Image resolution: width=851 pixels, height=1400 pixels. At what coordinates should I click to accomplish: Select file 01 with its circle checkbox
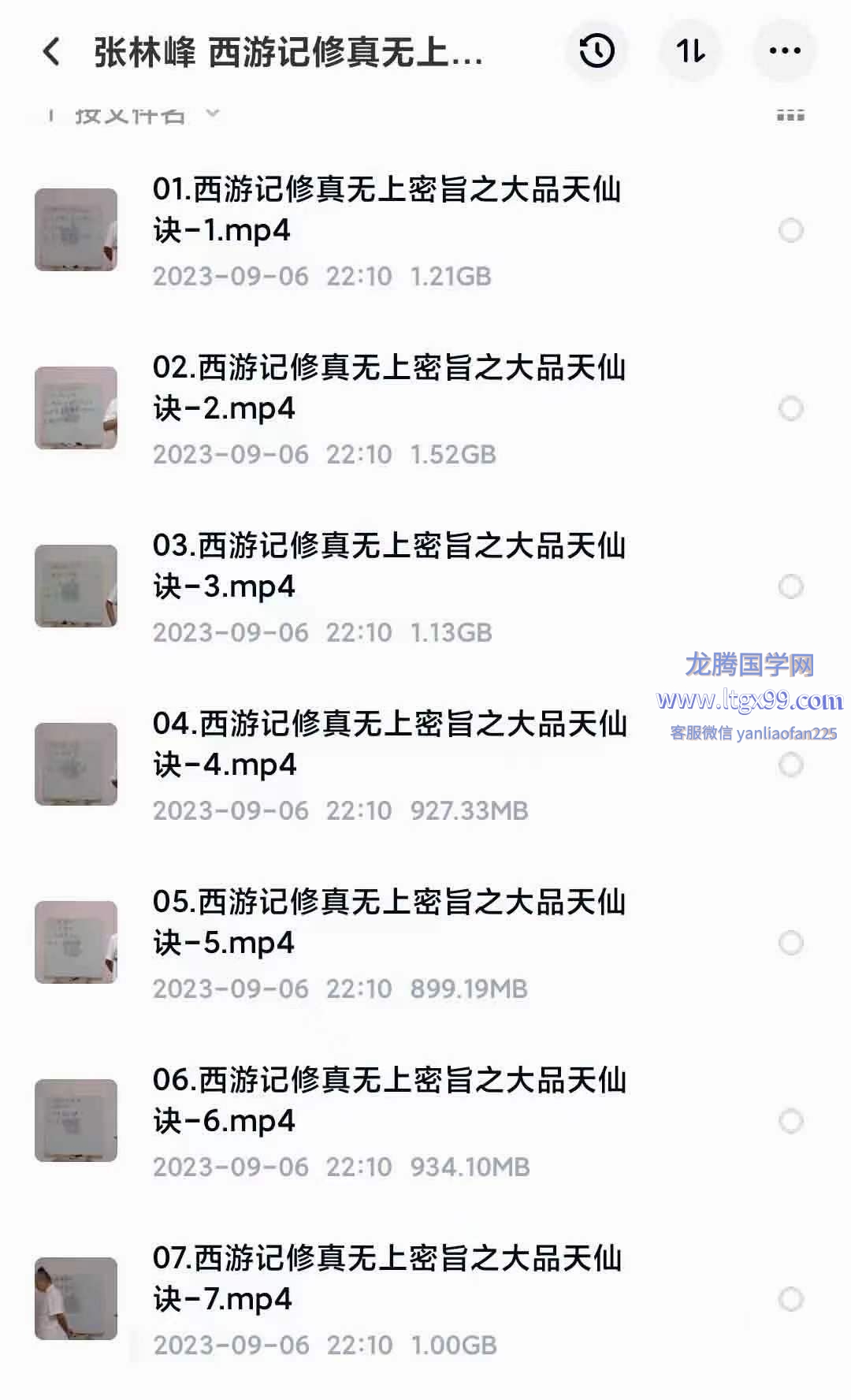click(x=790, y=231)
